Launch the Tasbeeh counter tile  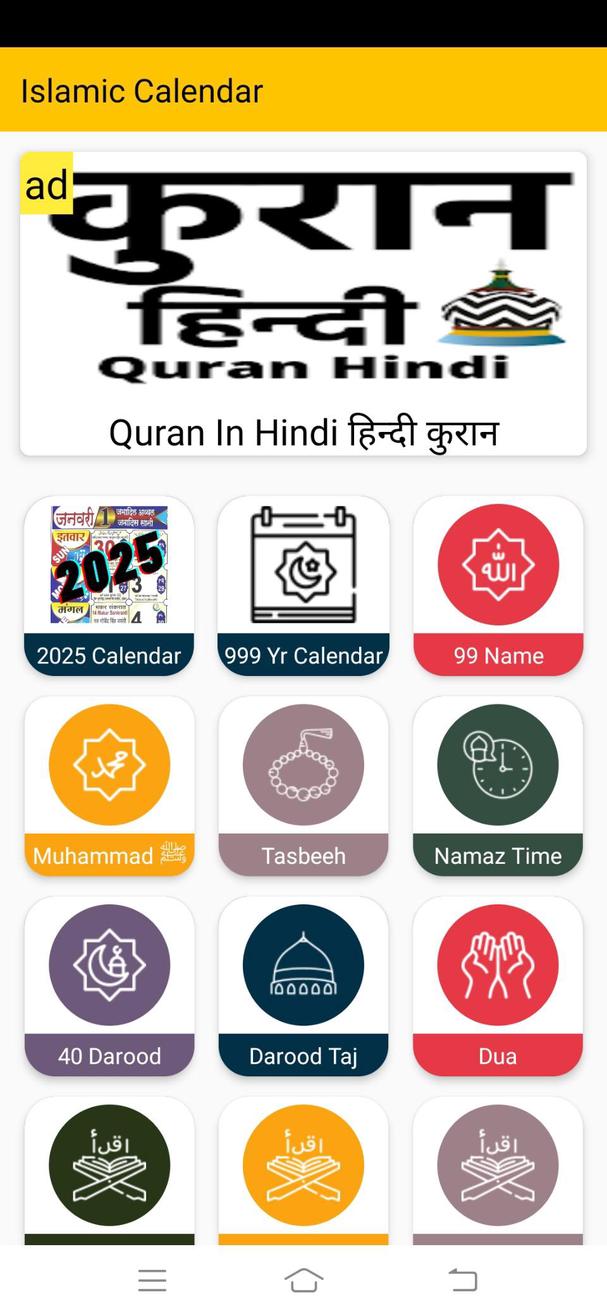[303, 785]
